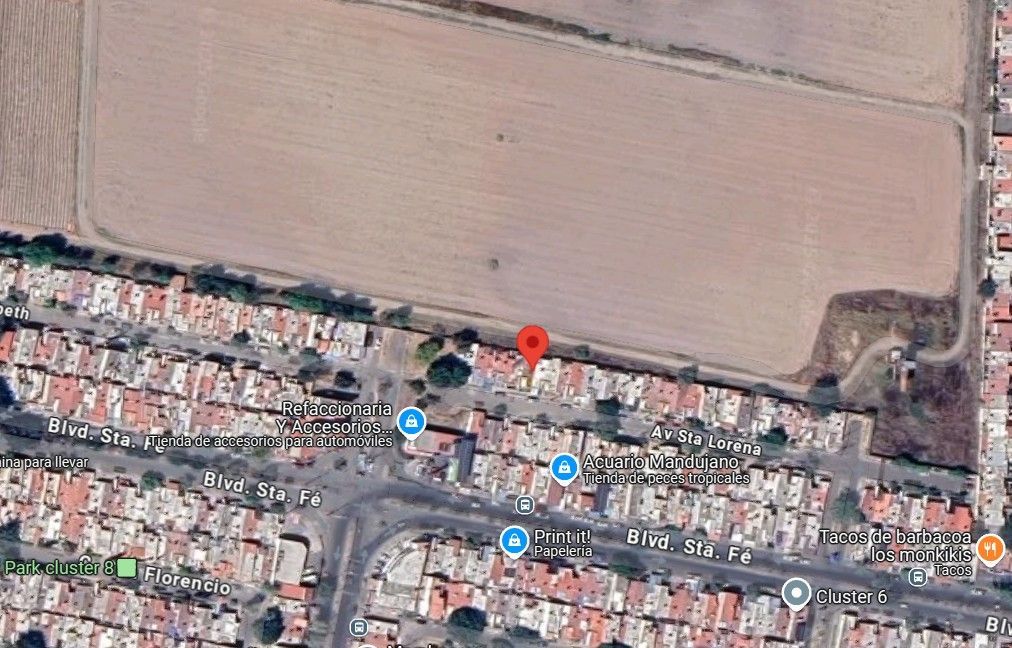
Task: Open the Refaccionaria Y Accesorios store marker
Action: [411, 422]
